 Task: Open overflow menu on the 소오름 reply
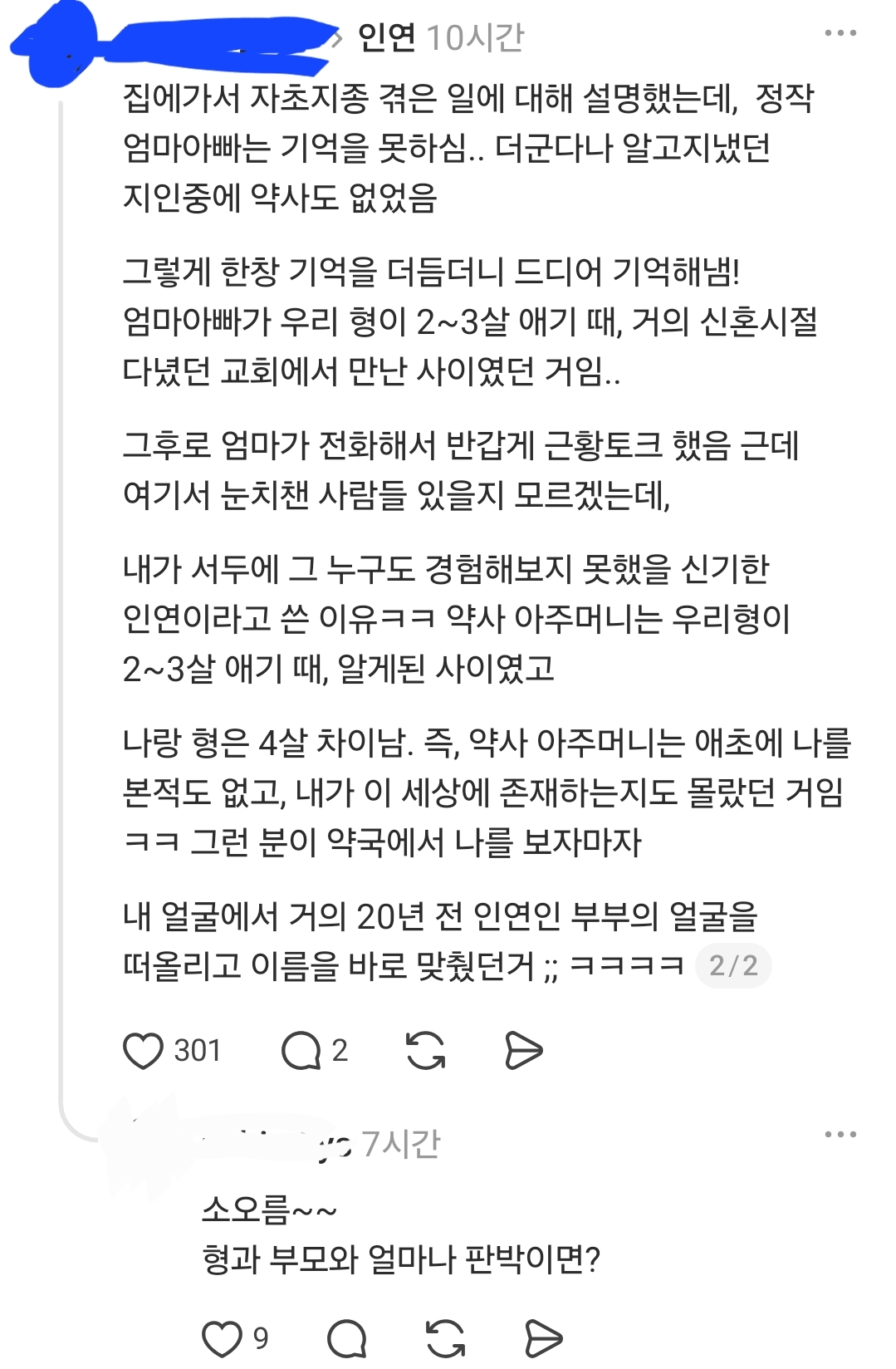tap(840, 1134)
